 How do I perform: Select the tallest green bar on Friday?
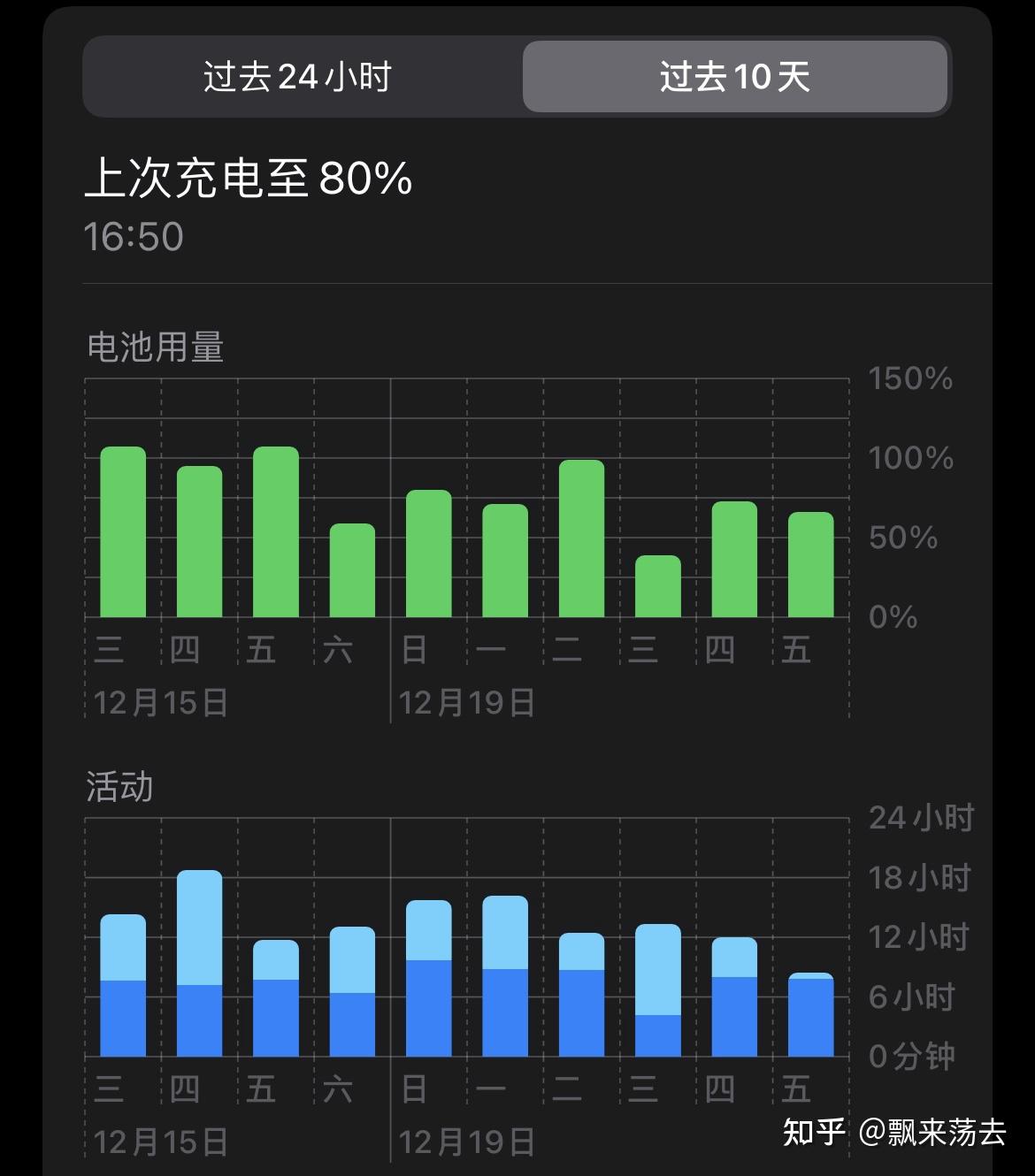pos(274,531)
